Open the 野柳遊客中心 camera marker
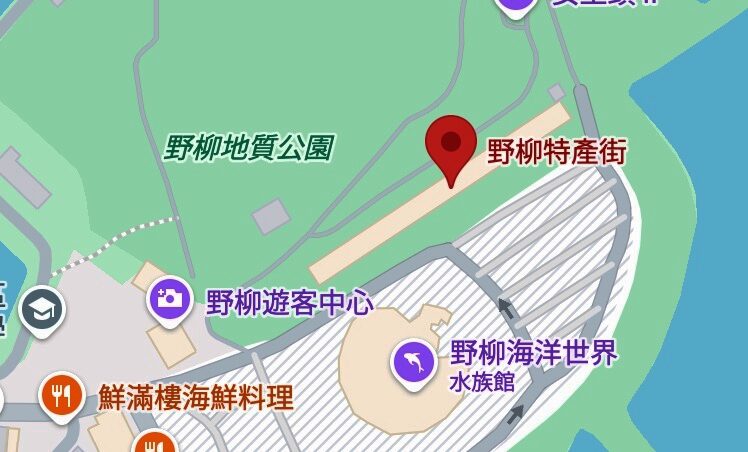 (170, 298)
